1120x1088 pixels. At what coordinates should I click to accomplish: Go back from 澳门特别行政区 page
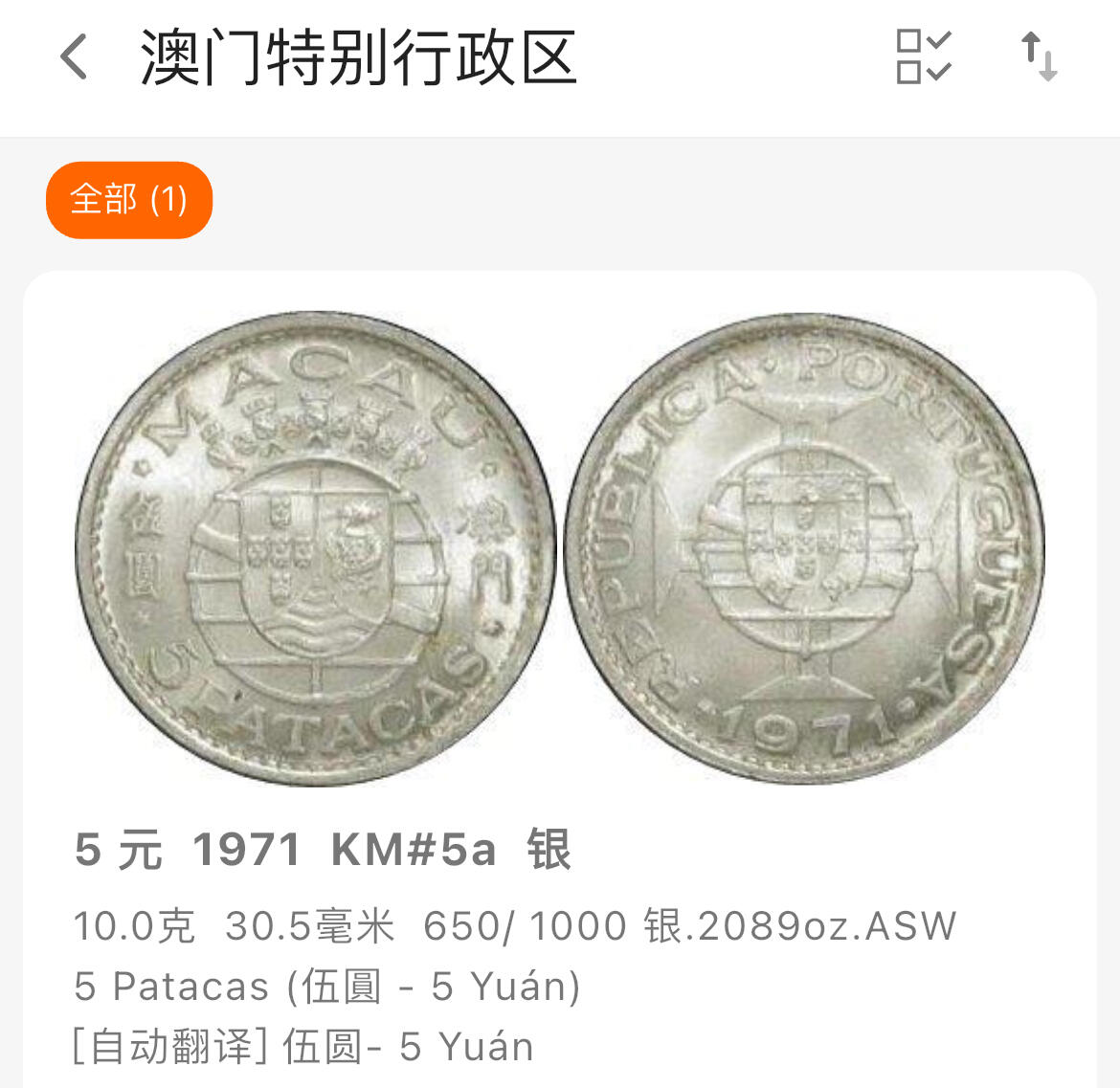click(x=75, y=56)
